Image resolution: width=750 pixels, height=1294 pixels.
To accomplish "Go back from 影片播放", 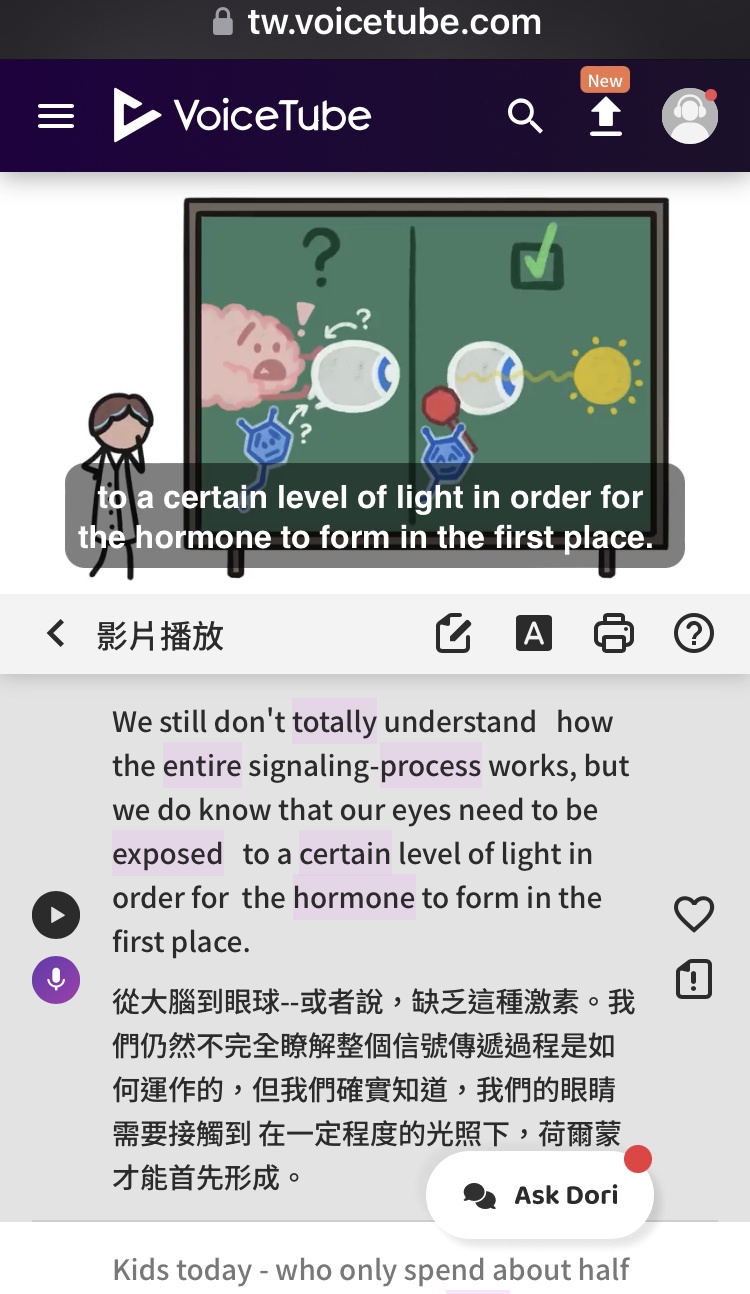I will 56,634.
